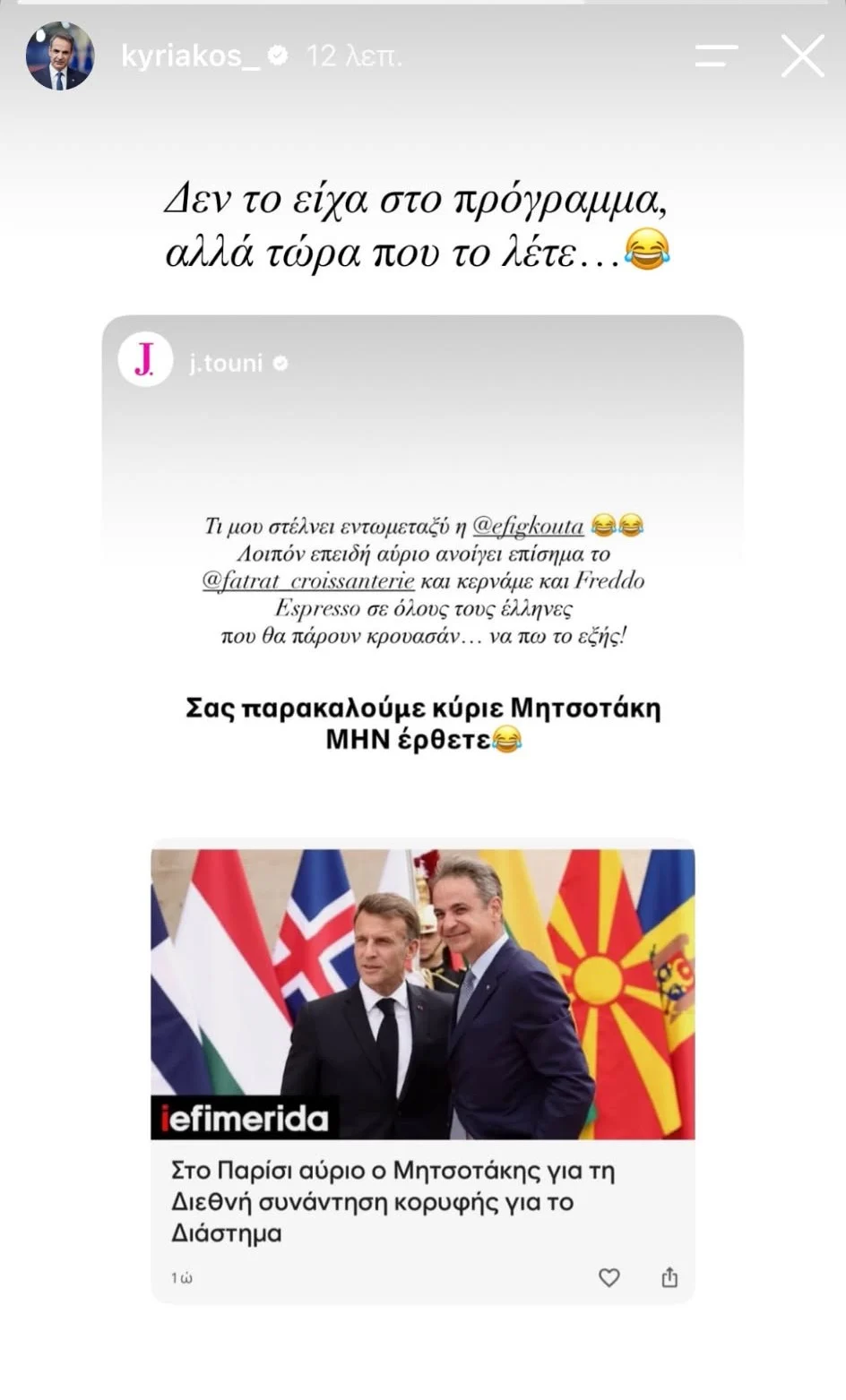
Task: Open the story options menu icon
Action: 716,57
